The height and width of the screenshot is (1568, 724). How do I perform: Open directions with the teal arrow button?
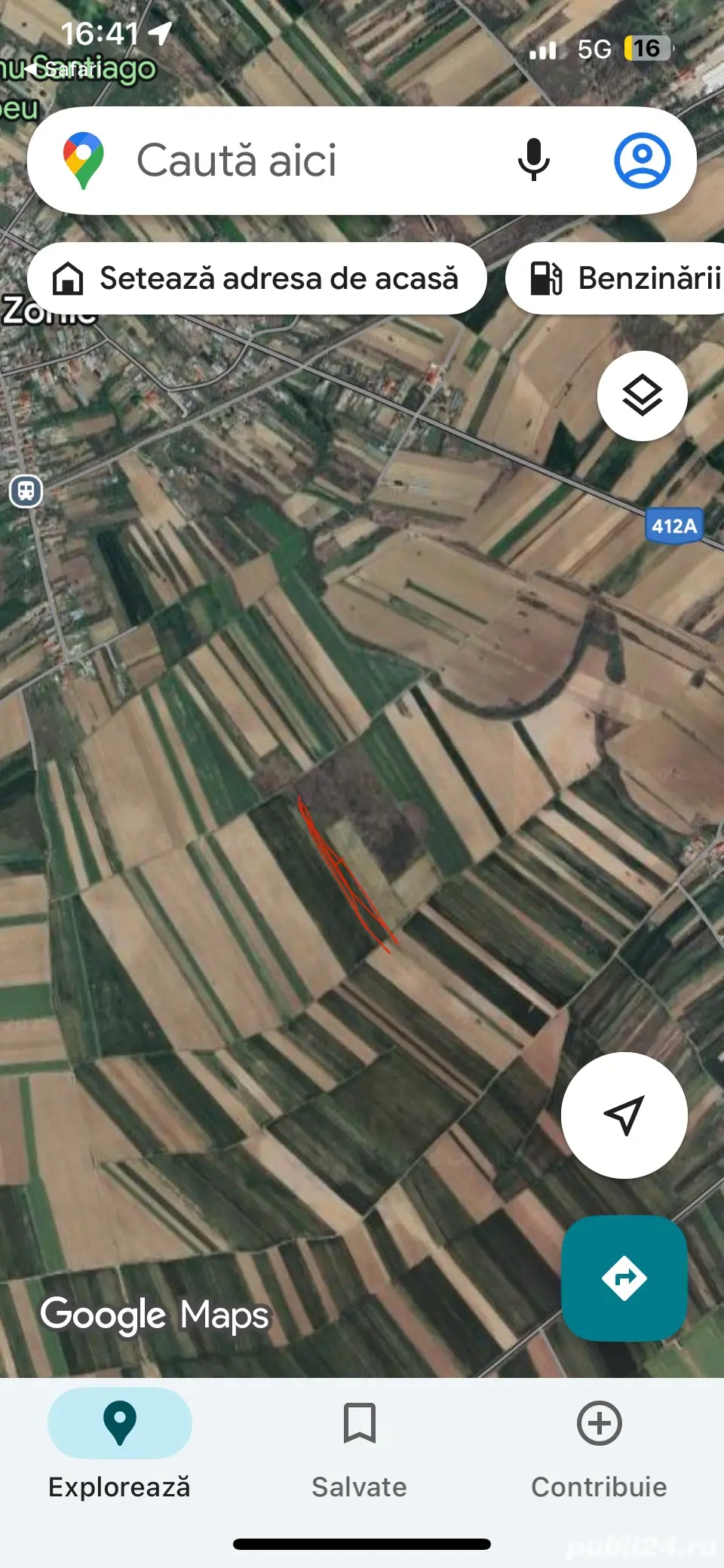624,1278
